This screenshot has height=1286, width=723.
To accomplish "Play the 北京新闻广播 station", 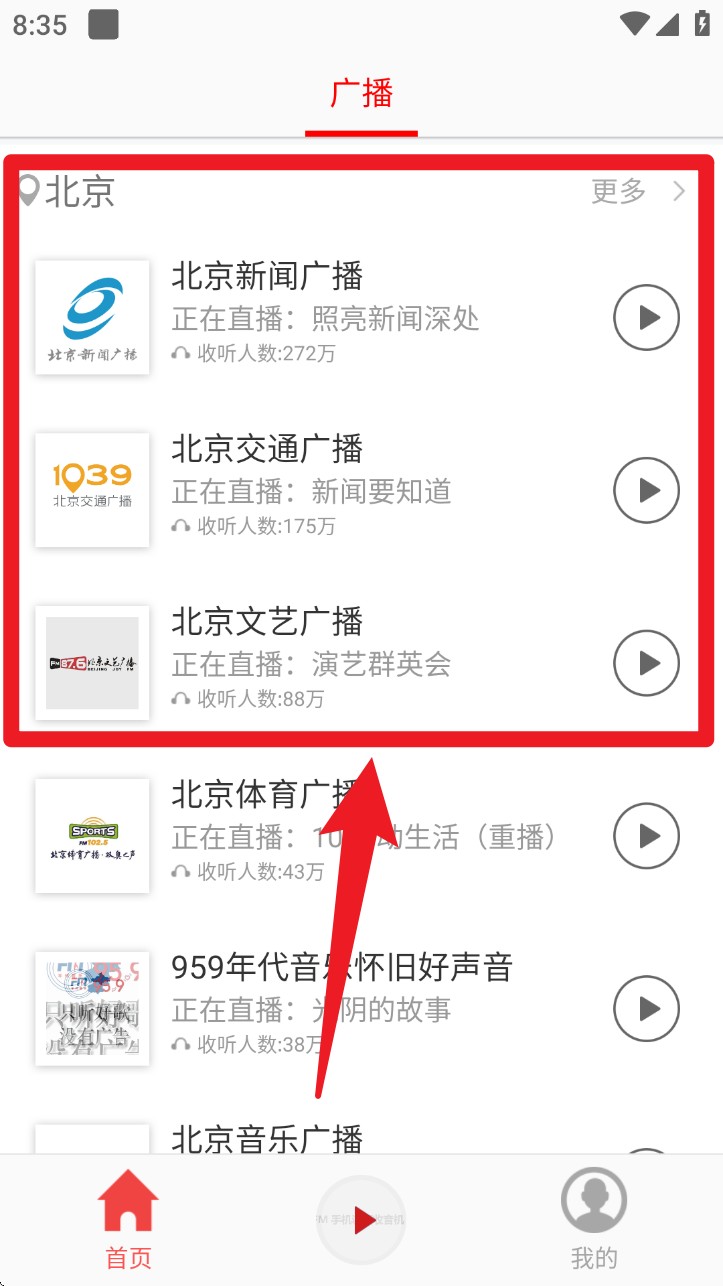I will point(646,317).
